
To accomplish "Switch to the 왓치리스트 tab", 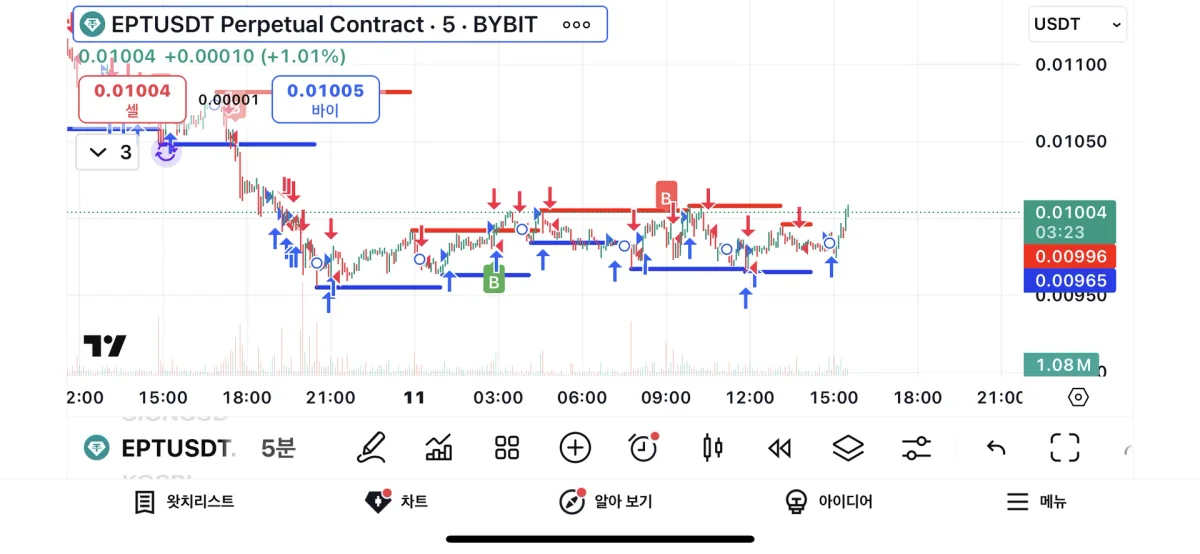I will tap(185, 502).
